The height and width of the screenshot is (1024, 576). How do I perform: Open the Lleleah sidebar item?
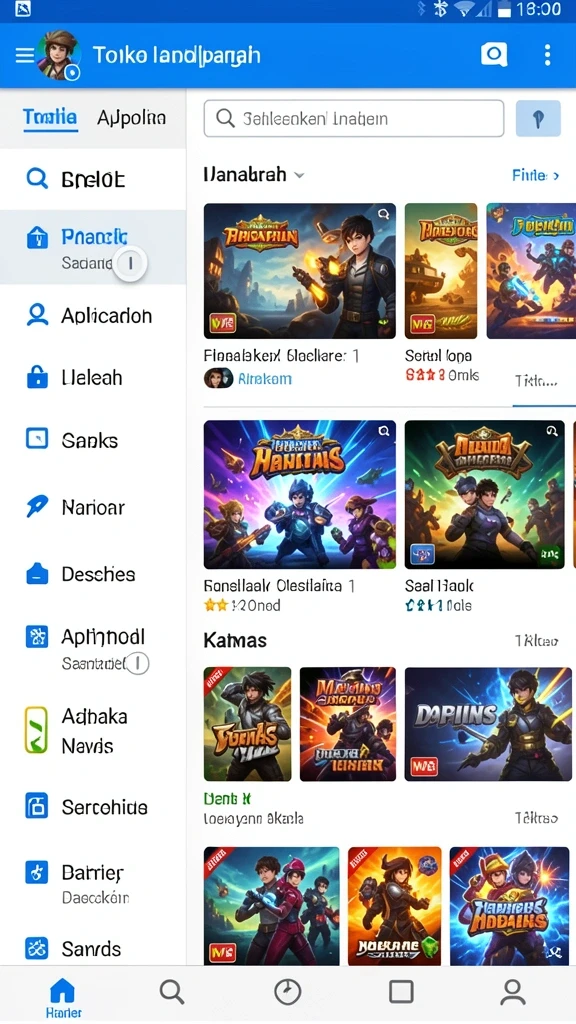[93, 377]
